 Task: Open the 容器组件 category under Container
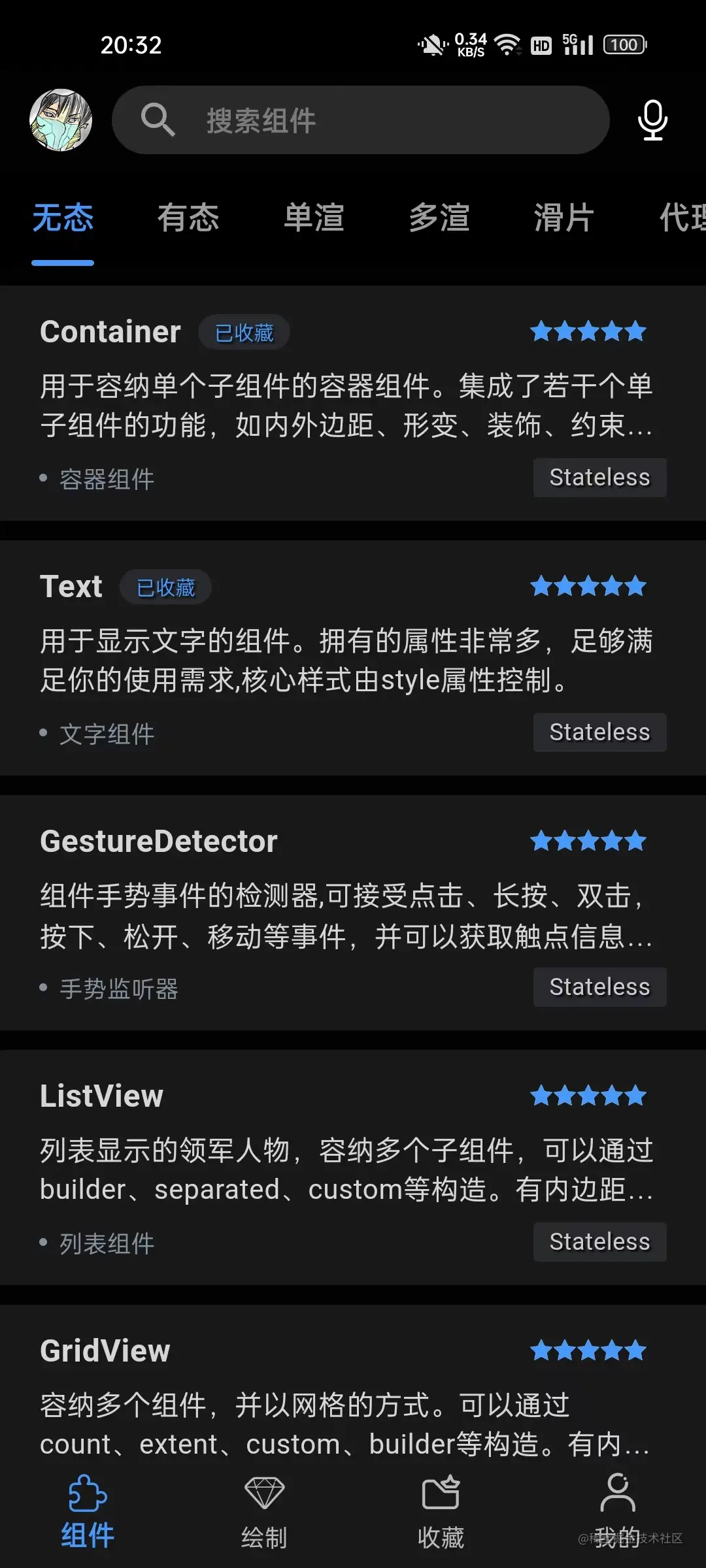[106, 479]
